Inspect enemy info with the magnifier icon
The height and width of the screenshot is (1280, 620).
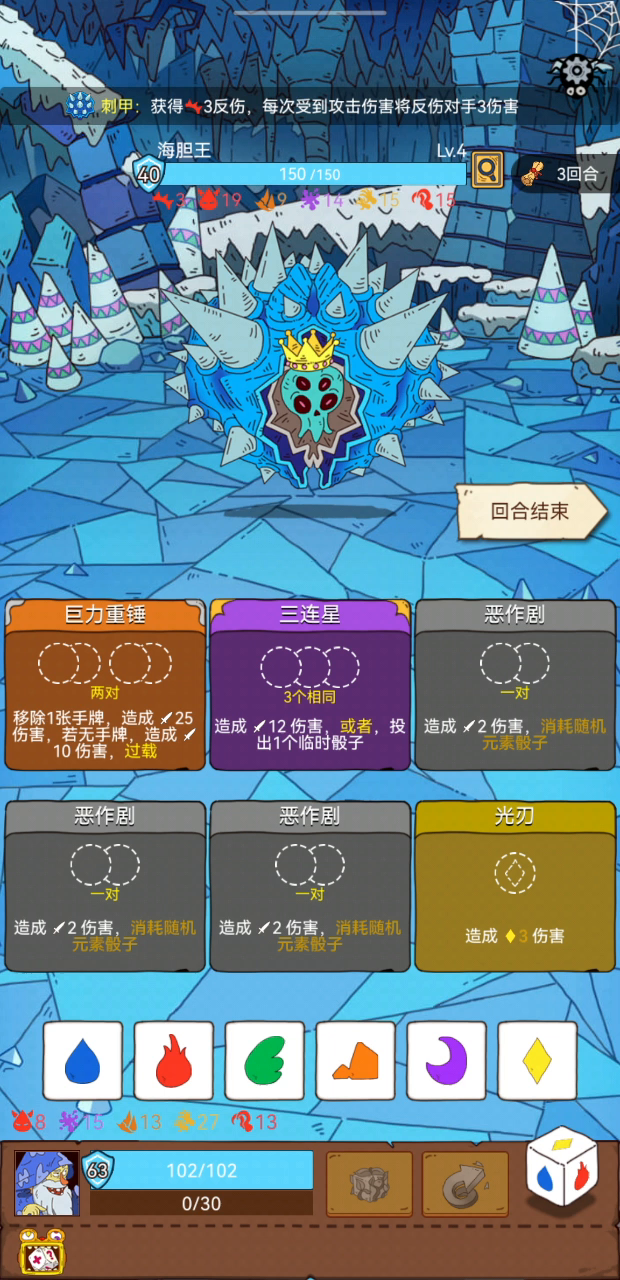coord(487,170)
